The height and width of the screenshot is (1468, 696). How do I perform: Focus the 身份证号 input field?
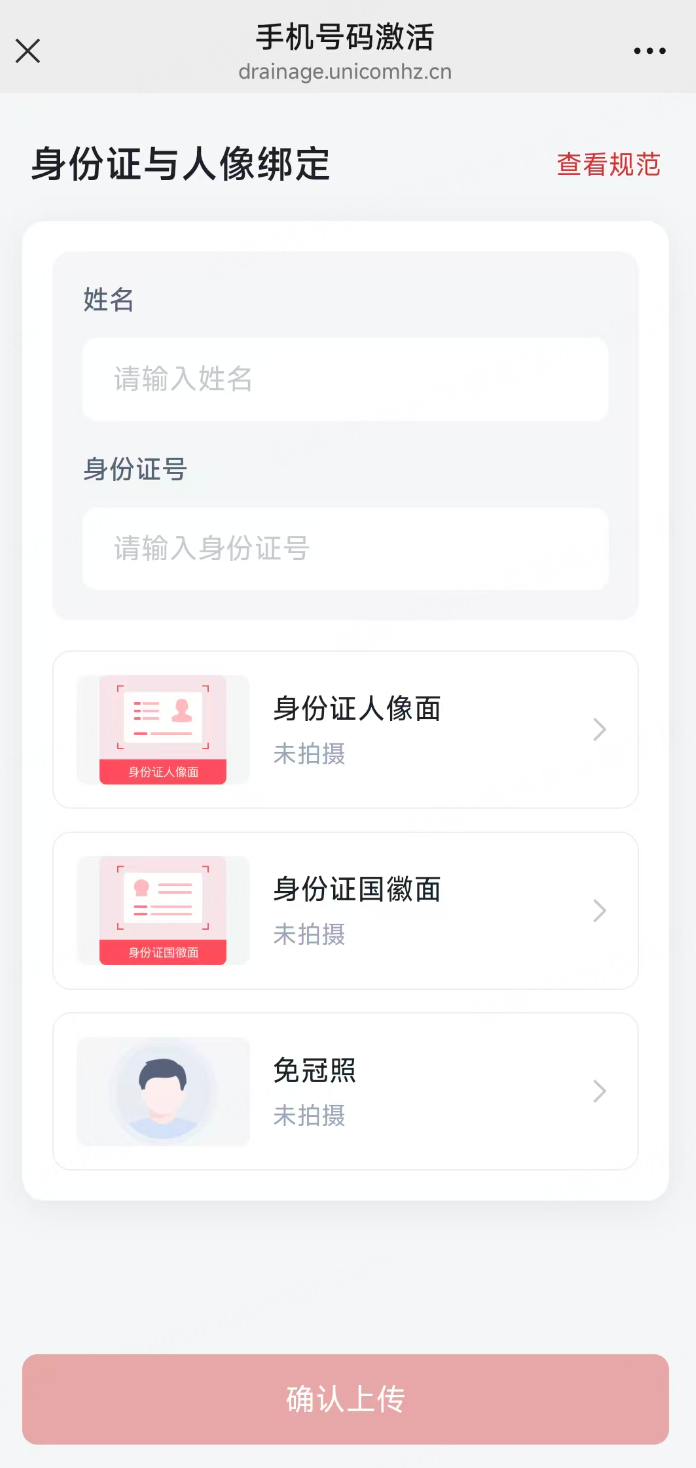[x=345, y=548]
